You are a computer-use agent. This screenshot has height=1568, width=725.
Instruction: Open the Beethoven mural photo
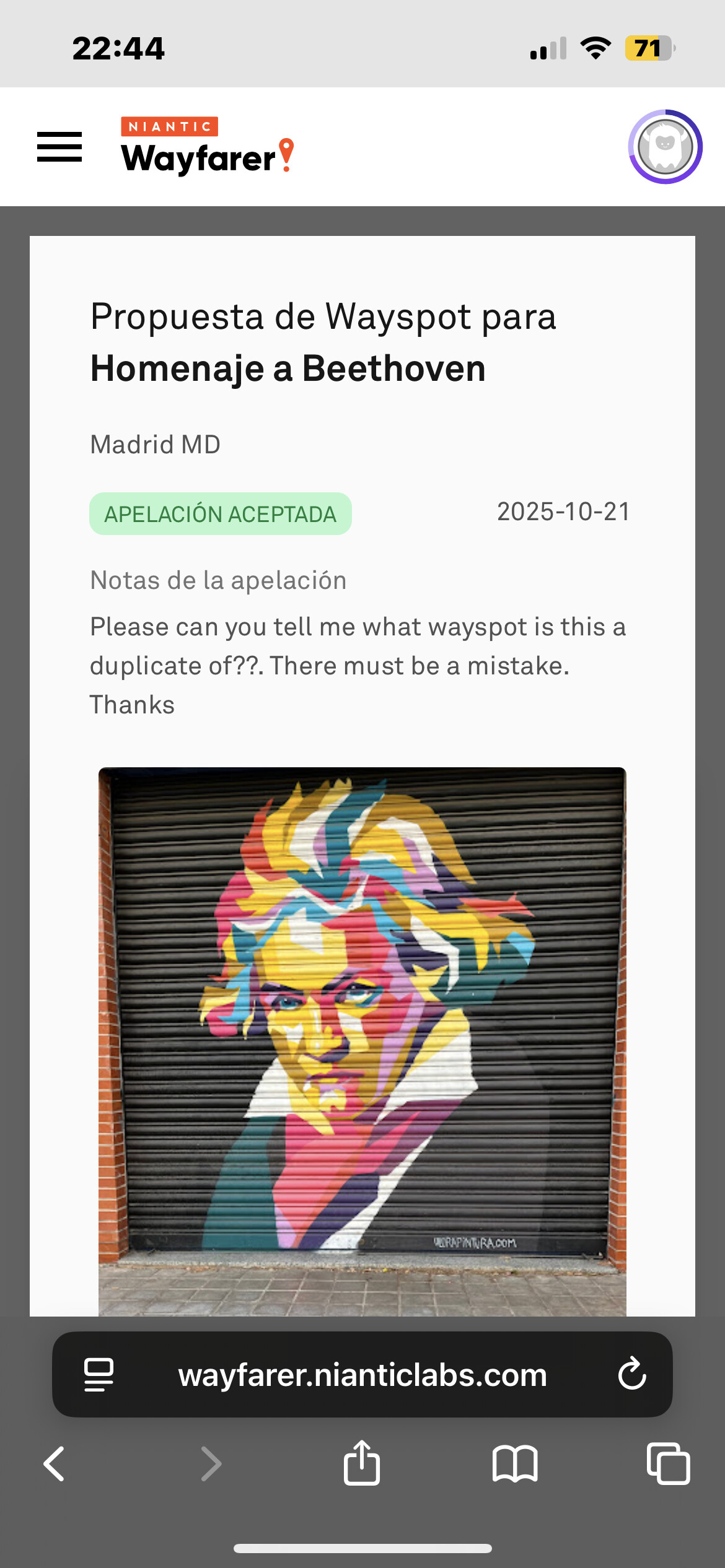[362, 1040]
